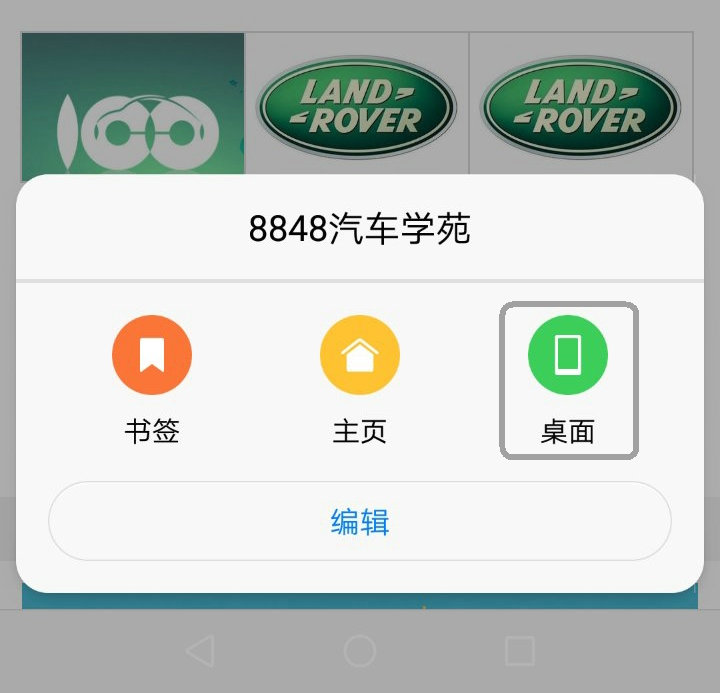Go to the system home screen
The image size is (720, 693).
click(360, 651)
